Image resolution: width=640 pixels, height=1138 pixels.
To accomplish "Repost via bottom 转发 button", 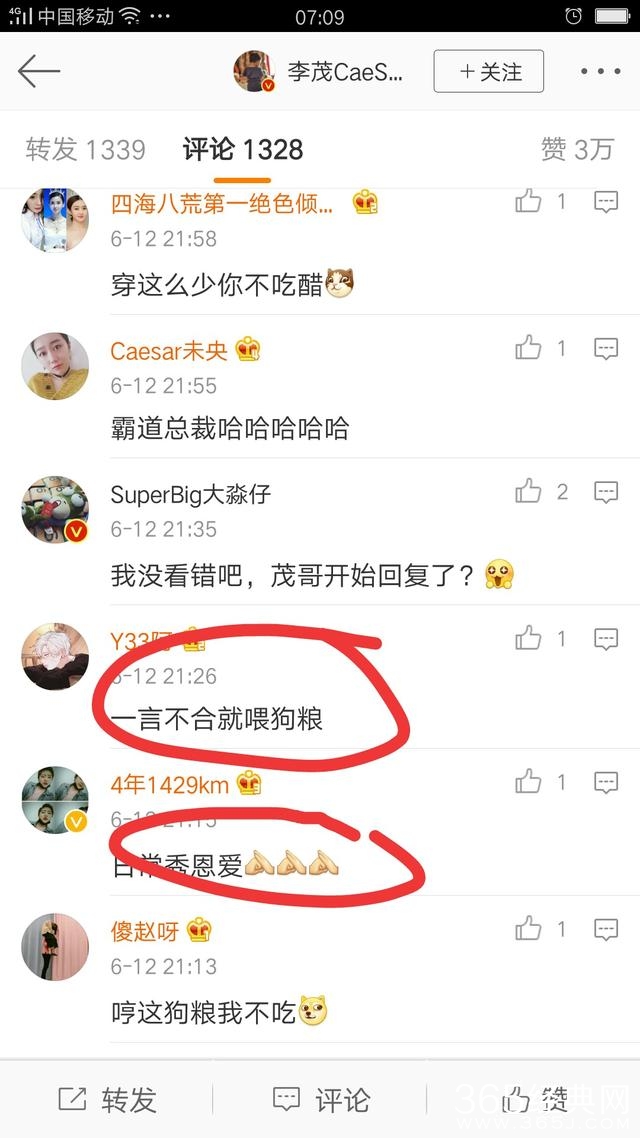I will click(108, 1100).
